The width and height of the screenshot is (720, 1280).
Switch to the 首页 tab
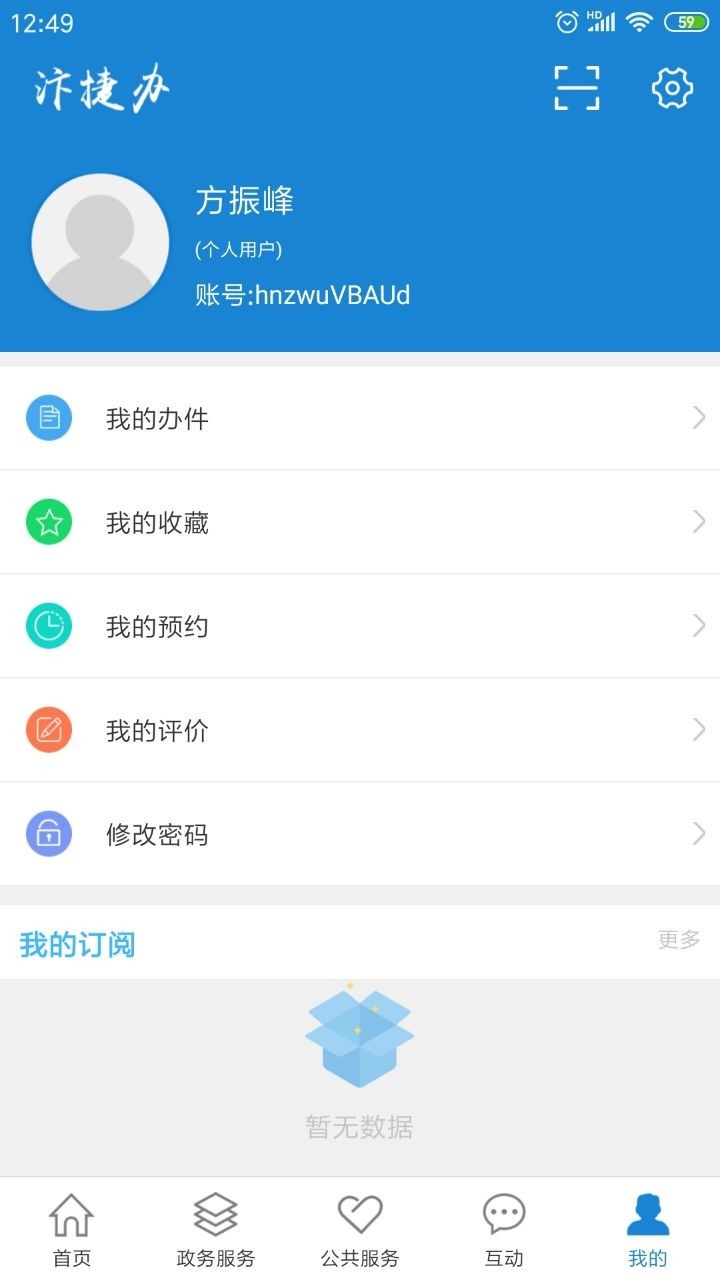[70, 1228]
